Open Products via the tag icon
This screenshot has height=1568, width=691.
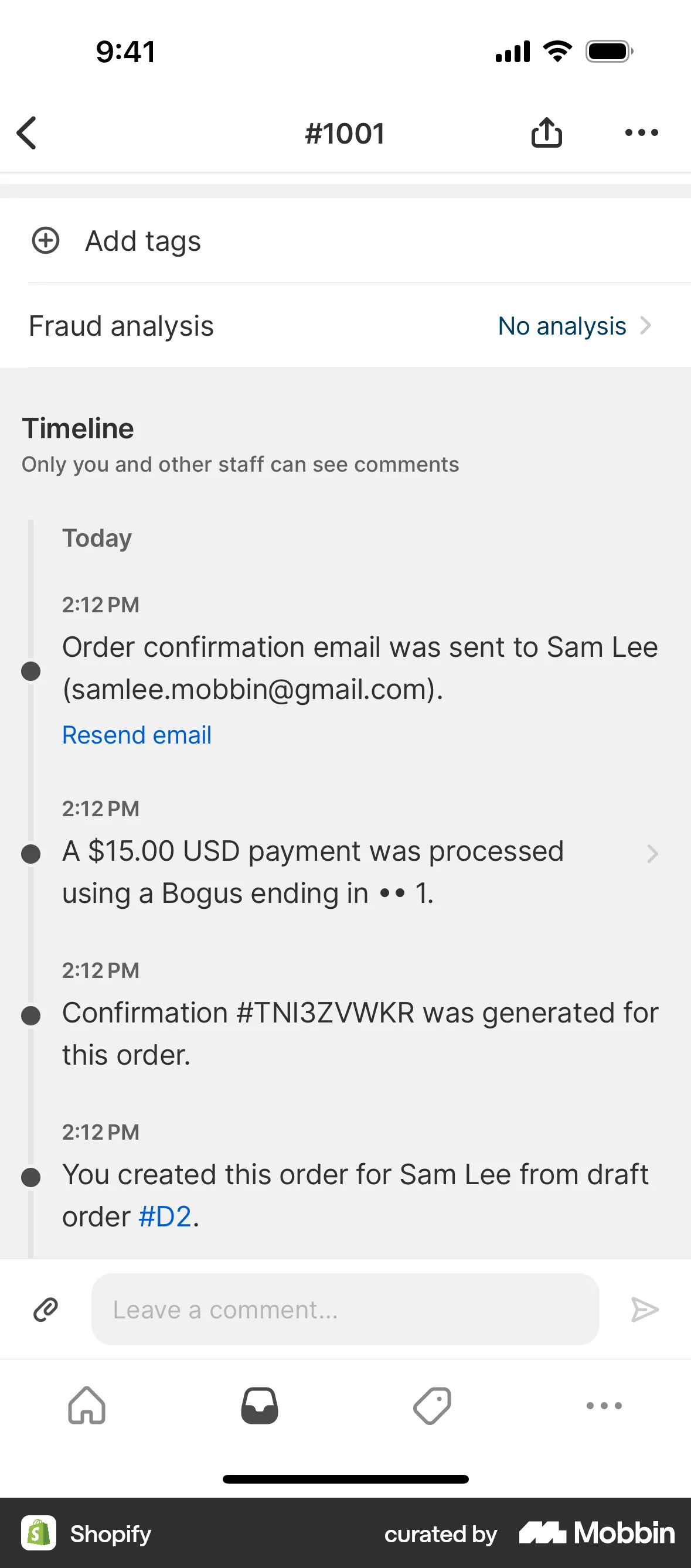coord(431,1406)
